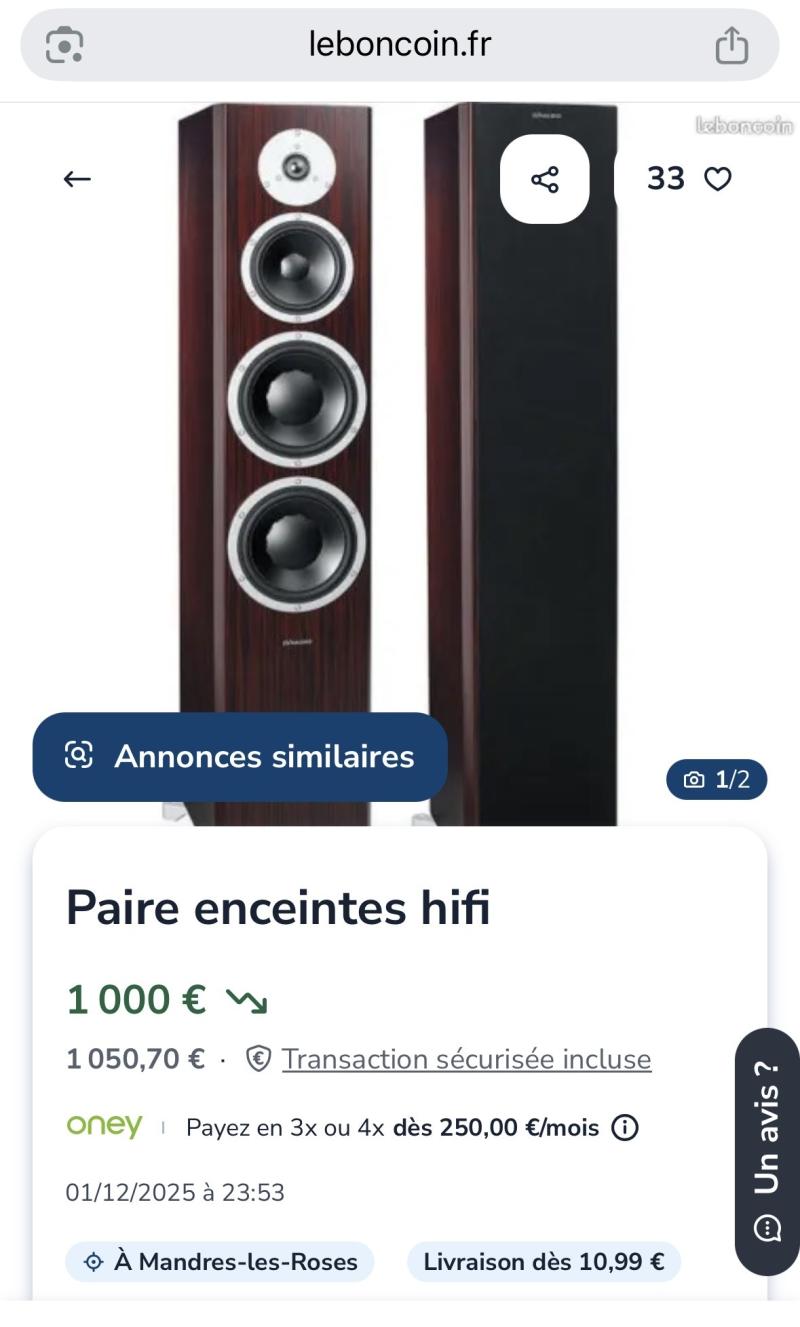The width and height of the screenshot is (800, 1327).
Task: Add listing to favorites with heart
Action: pyautogui.click(x=718, y=179)
